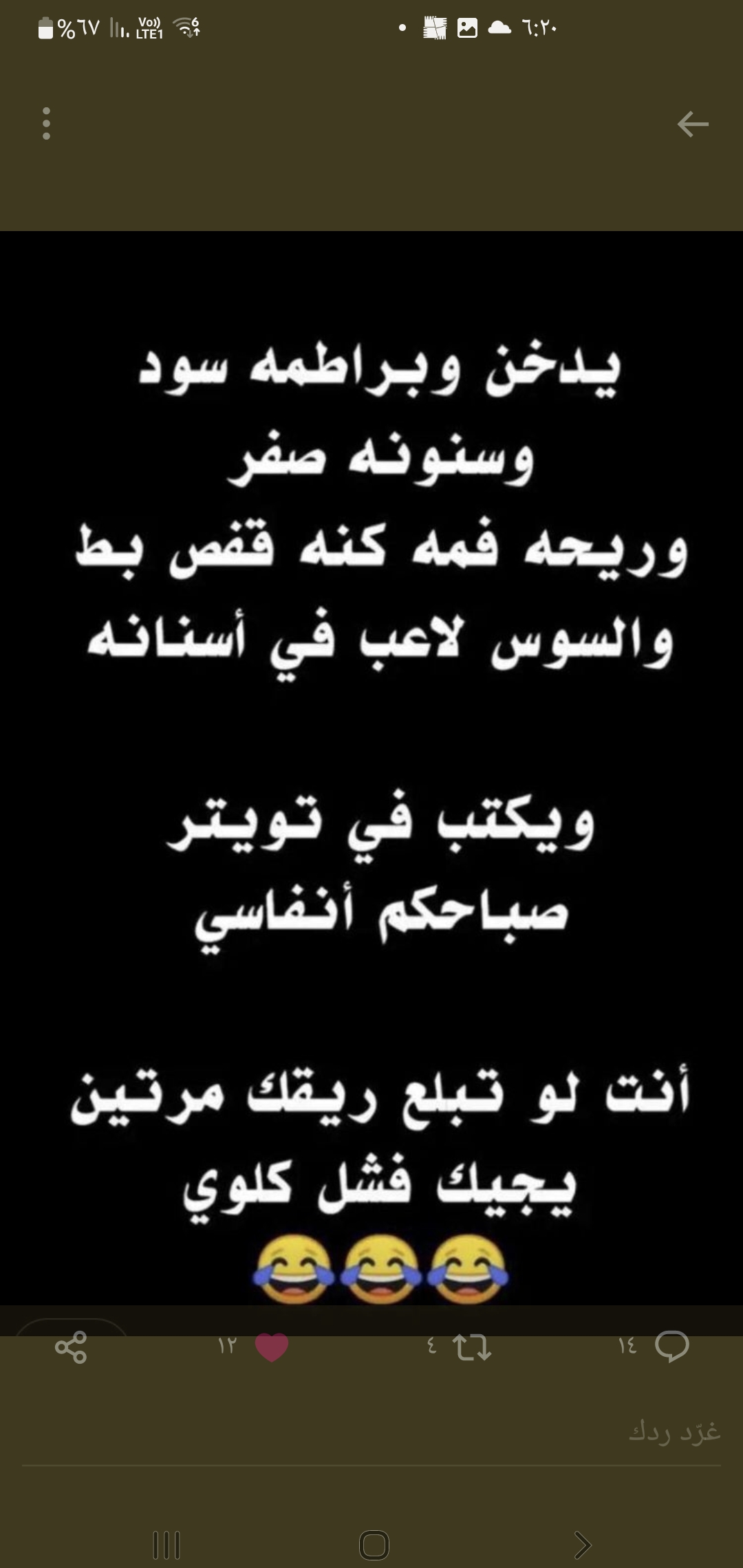The height and width of the screenshot is (1568, 743).
Task: Tap the heart to unlike the tweet
Action: (x=272, y=1347)
